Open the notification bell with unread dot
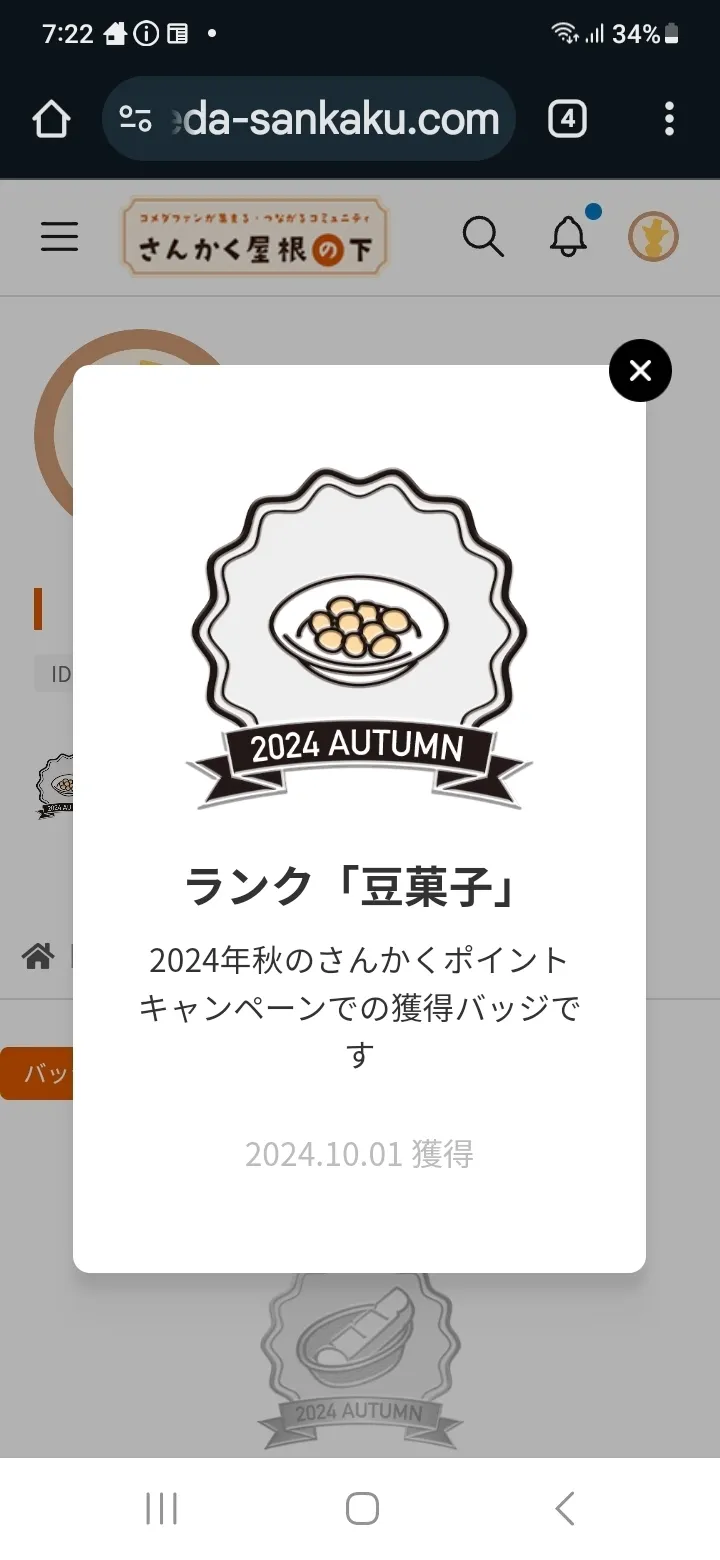This screenshot has height=1560, width=720. pyautogui.click(x=569, y=237)
